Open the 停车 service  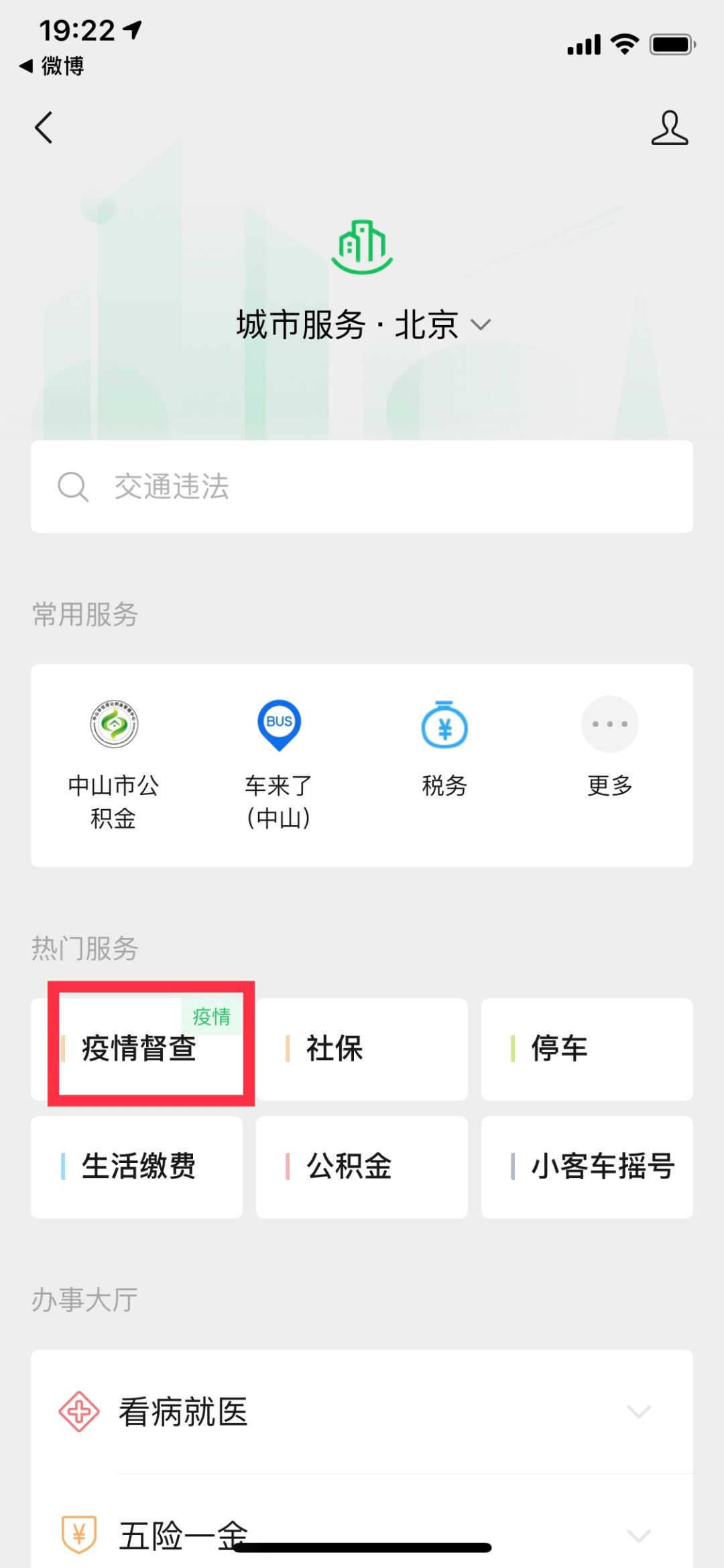[x=587, y=1049]
